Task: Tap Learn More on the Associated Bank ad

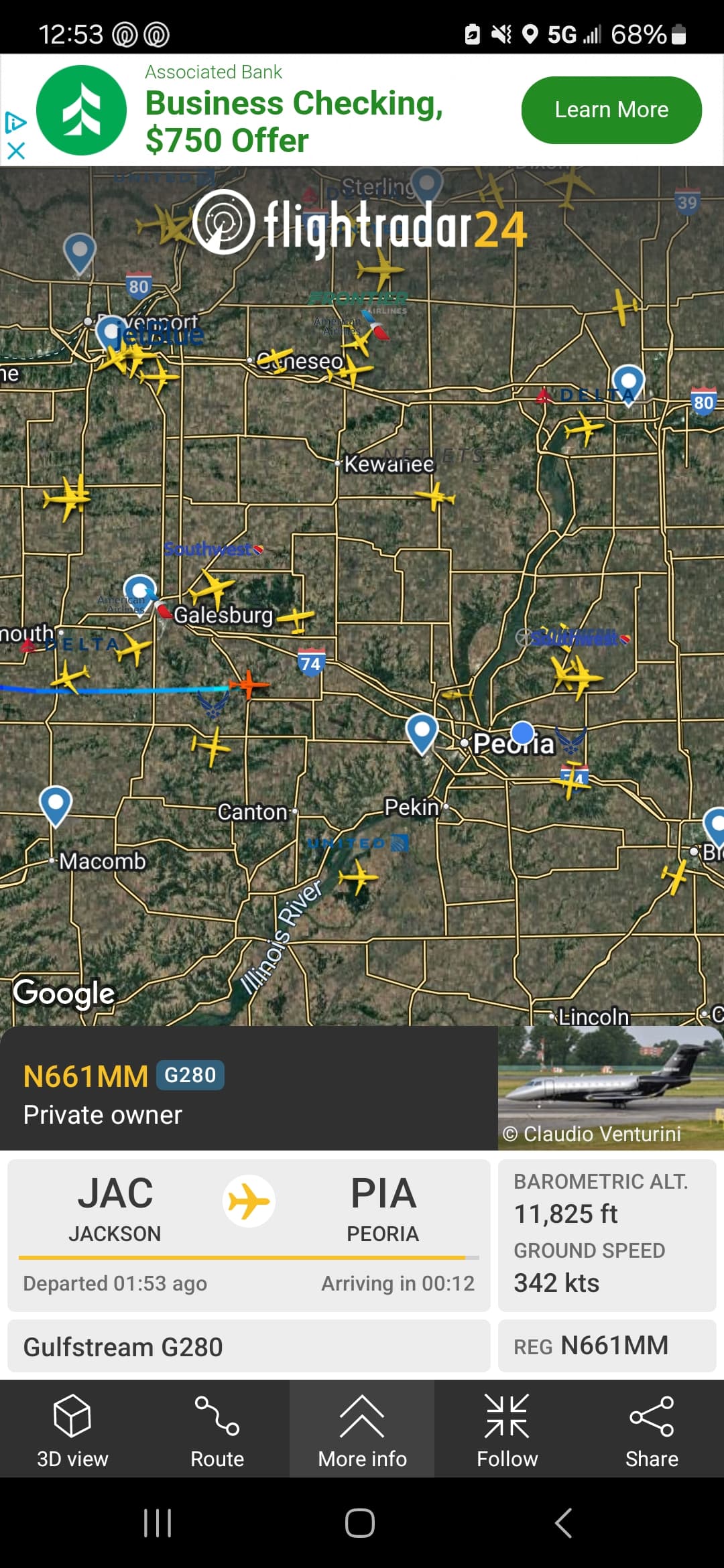Action: 611,110
